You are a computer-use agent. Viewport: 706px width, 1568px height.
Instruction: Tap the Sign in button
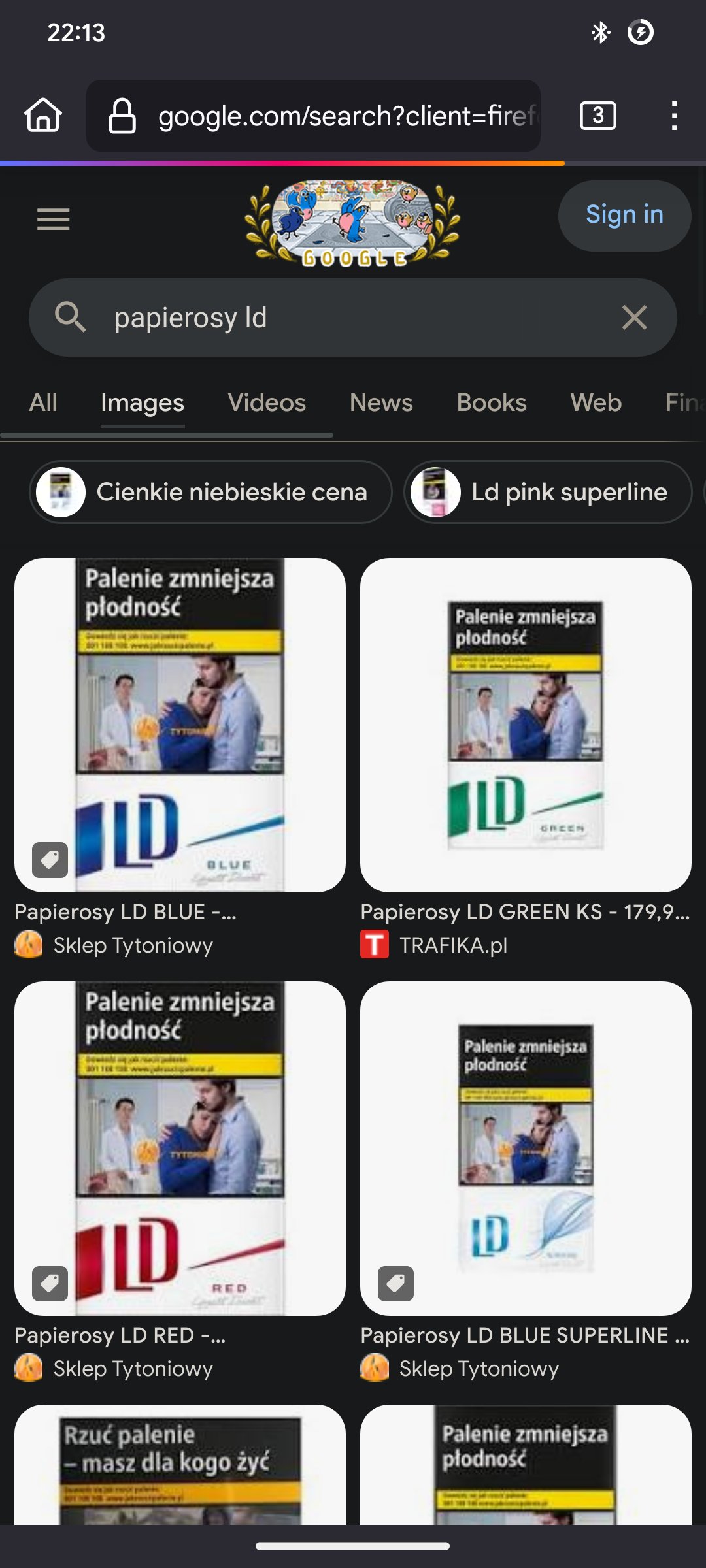624,215
